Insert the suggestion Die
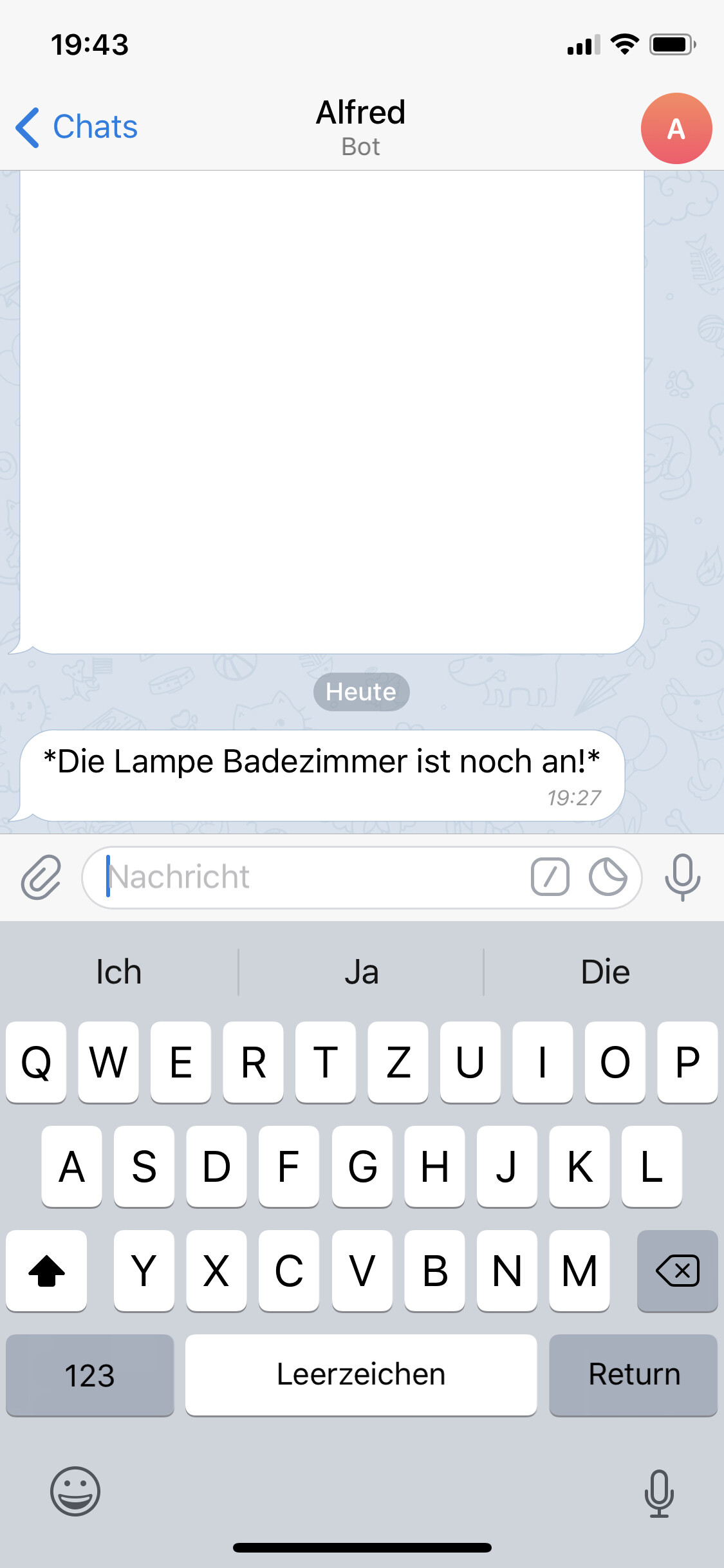 point(605,972)
